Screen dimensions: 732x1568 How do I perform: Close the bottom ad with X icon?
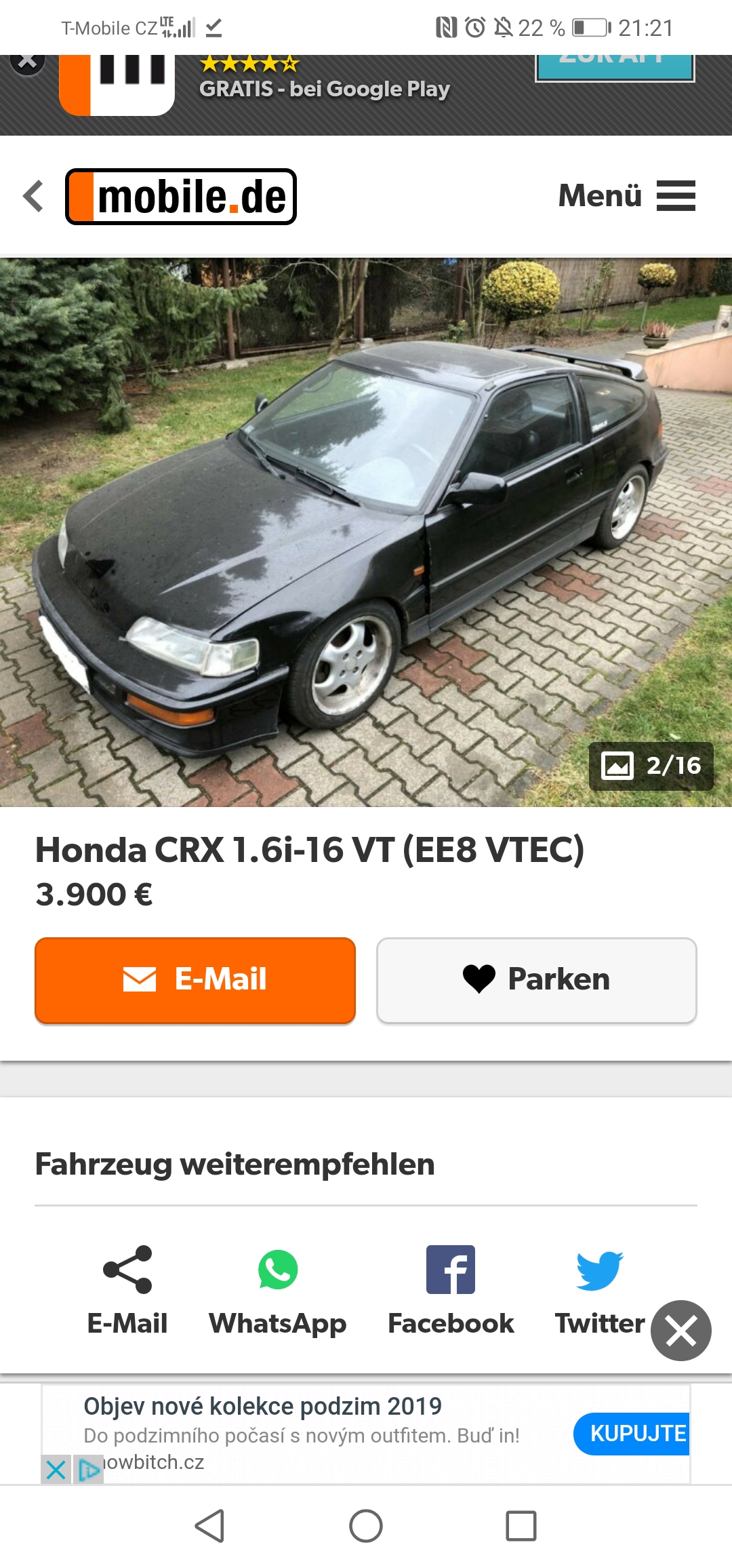(x=56, y=1470)
